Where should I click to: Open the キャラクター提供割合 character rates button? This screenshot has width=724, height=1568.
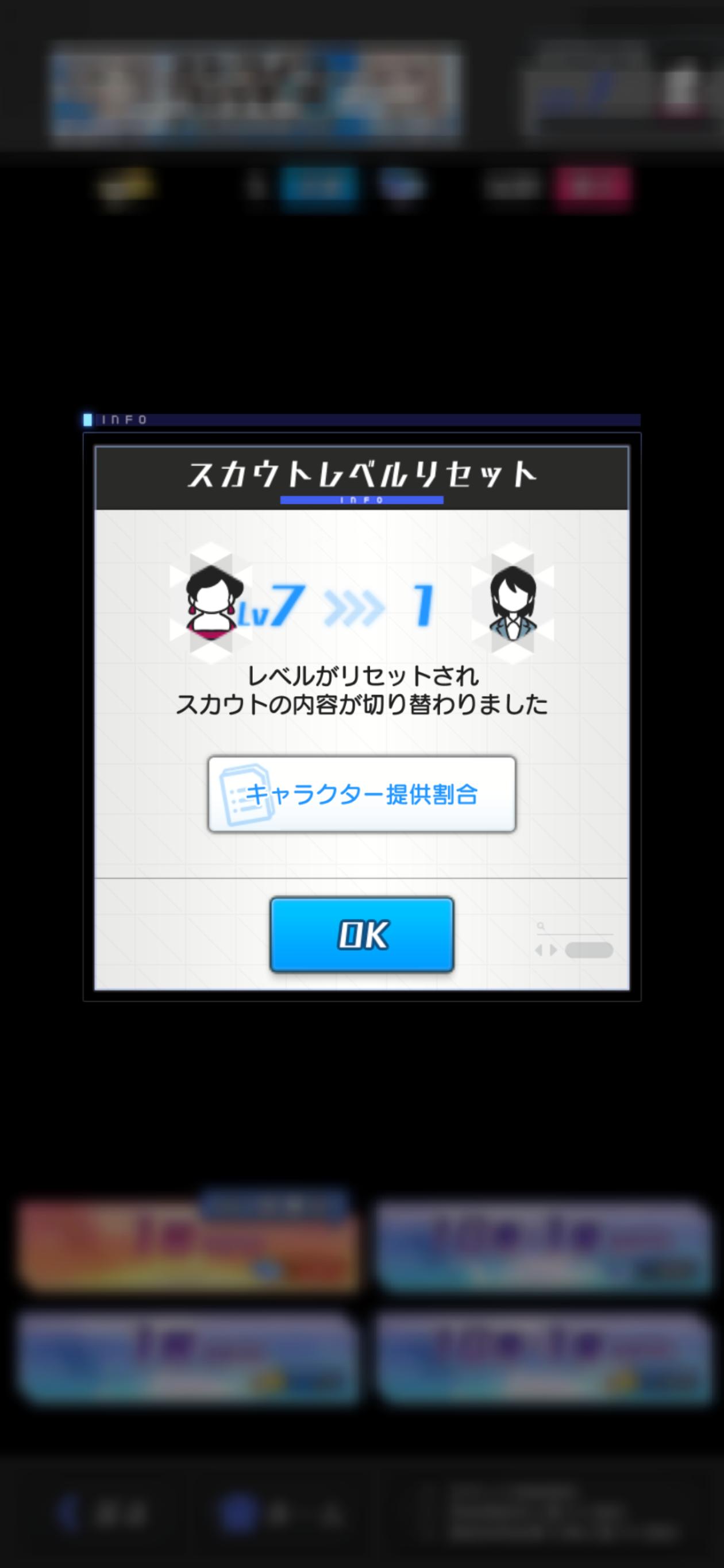point(361,794)
